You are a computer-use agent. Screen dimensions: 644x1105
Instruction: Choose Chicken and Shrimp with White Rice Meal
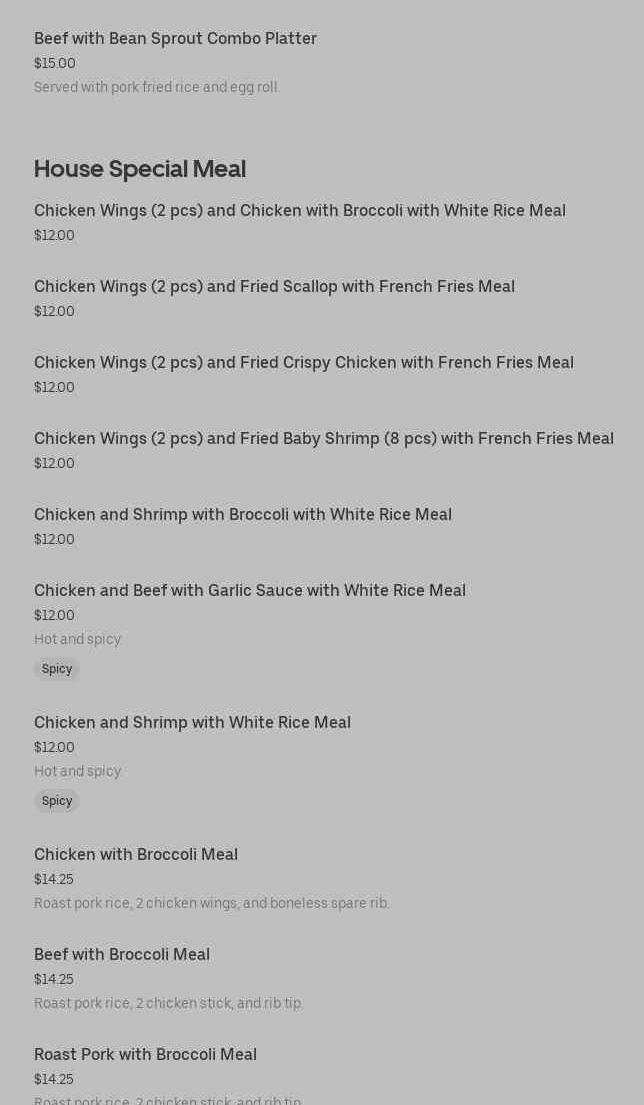pyautogui.click(x=192, y=723)
